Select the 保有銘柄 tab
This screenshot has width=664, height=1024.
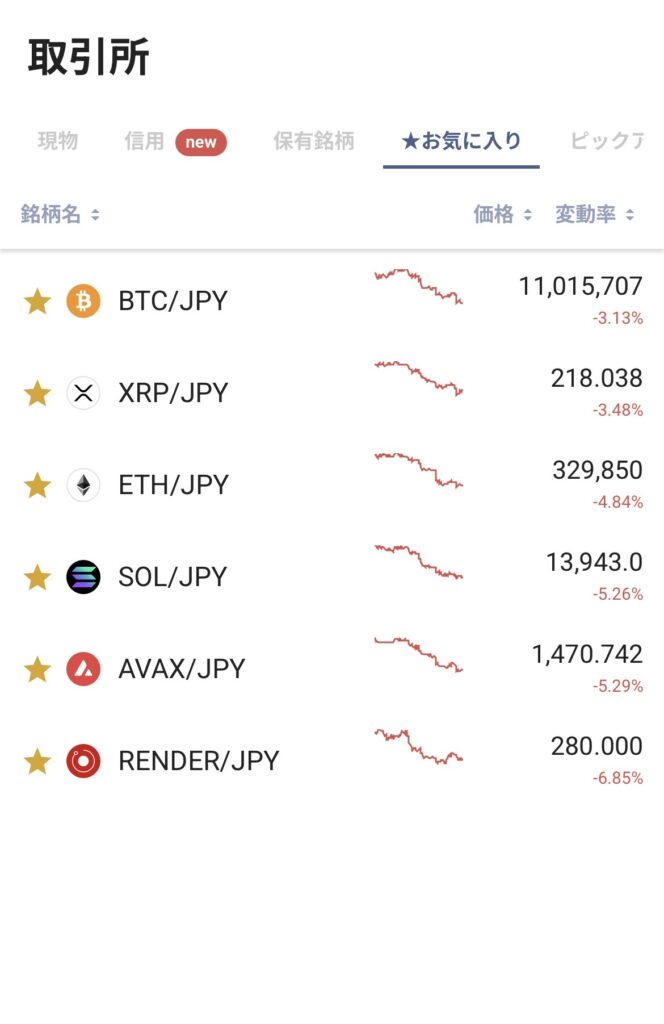pyautogui.click(x=313, y=141)
